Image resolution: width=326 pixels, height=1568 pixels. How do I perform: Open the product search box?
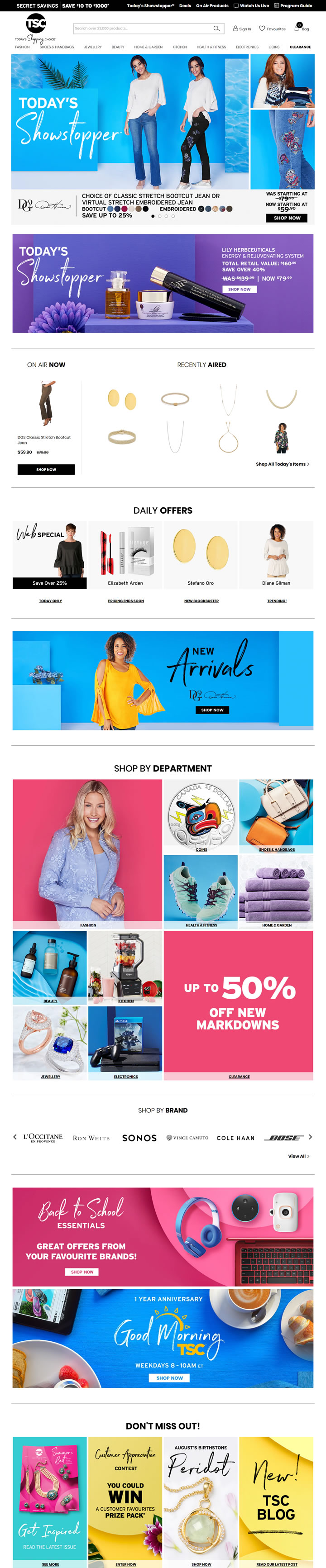tap(143, 28)
